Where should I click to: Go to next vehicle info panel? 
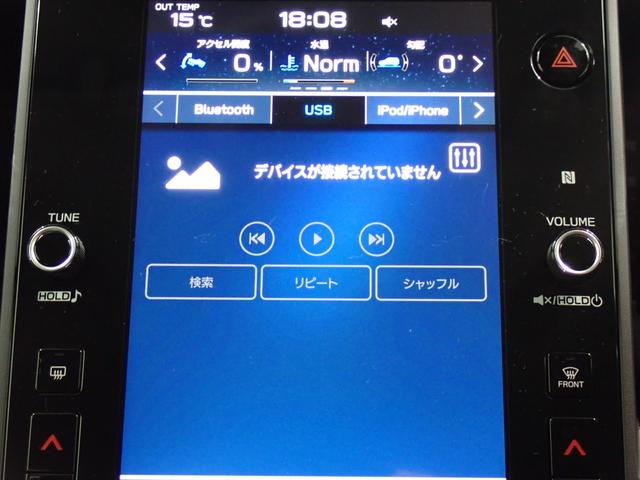pyautogui.click(x=478, y=63)
